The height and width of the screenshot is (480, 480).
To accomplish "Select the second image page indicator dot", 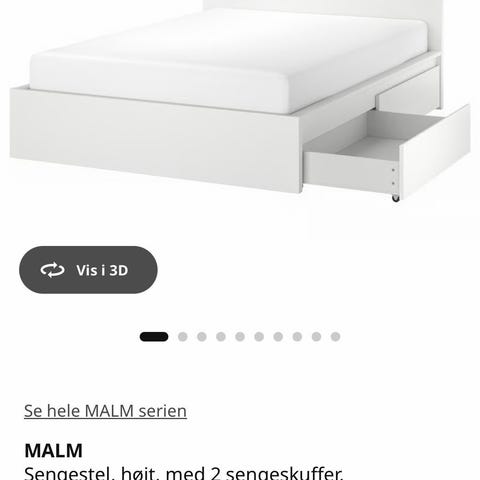I will [183, 337].
